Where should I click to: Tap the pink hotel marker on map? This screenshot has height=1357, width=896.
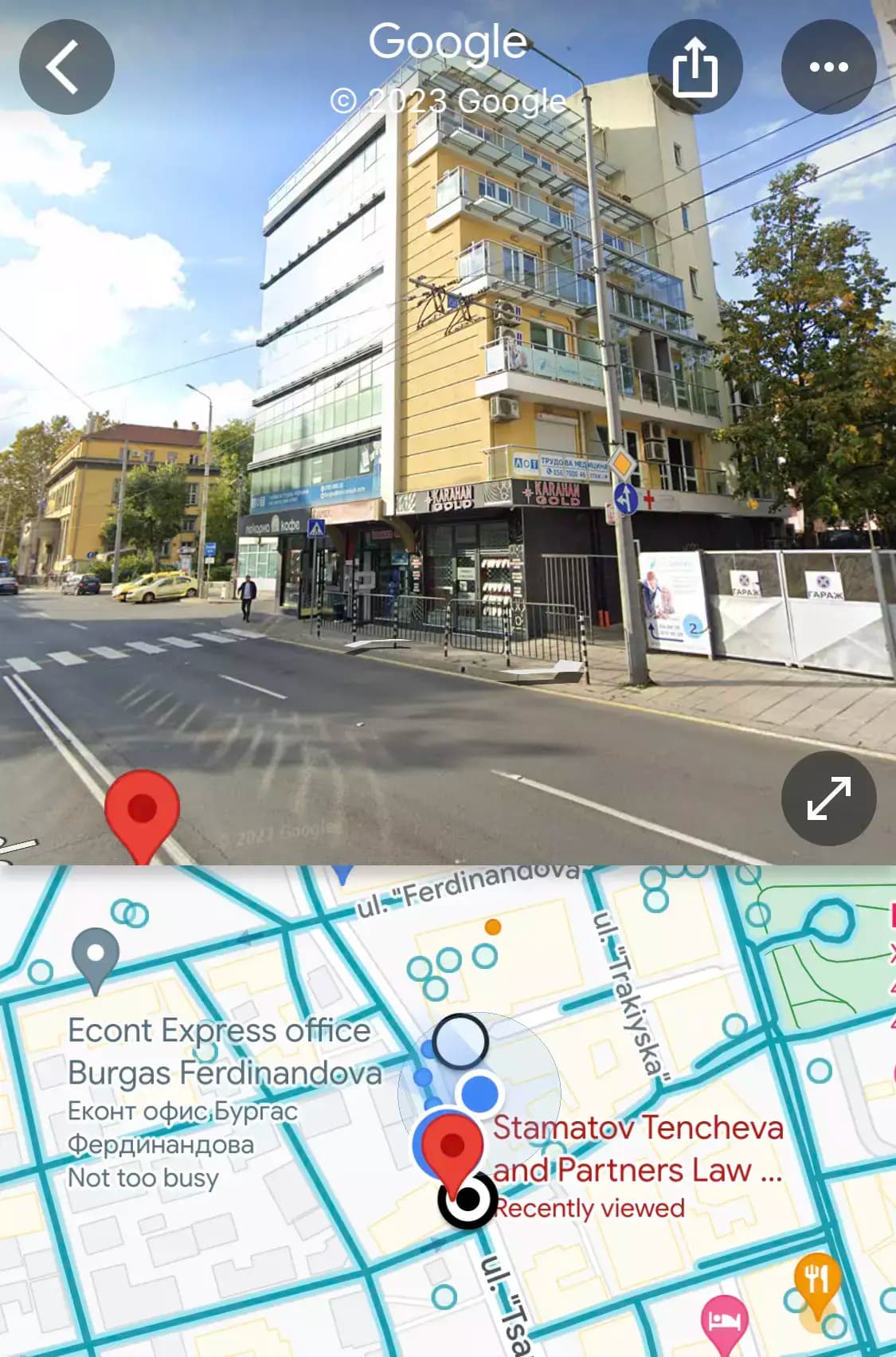click(x=723, y=1320)
